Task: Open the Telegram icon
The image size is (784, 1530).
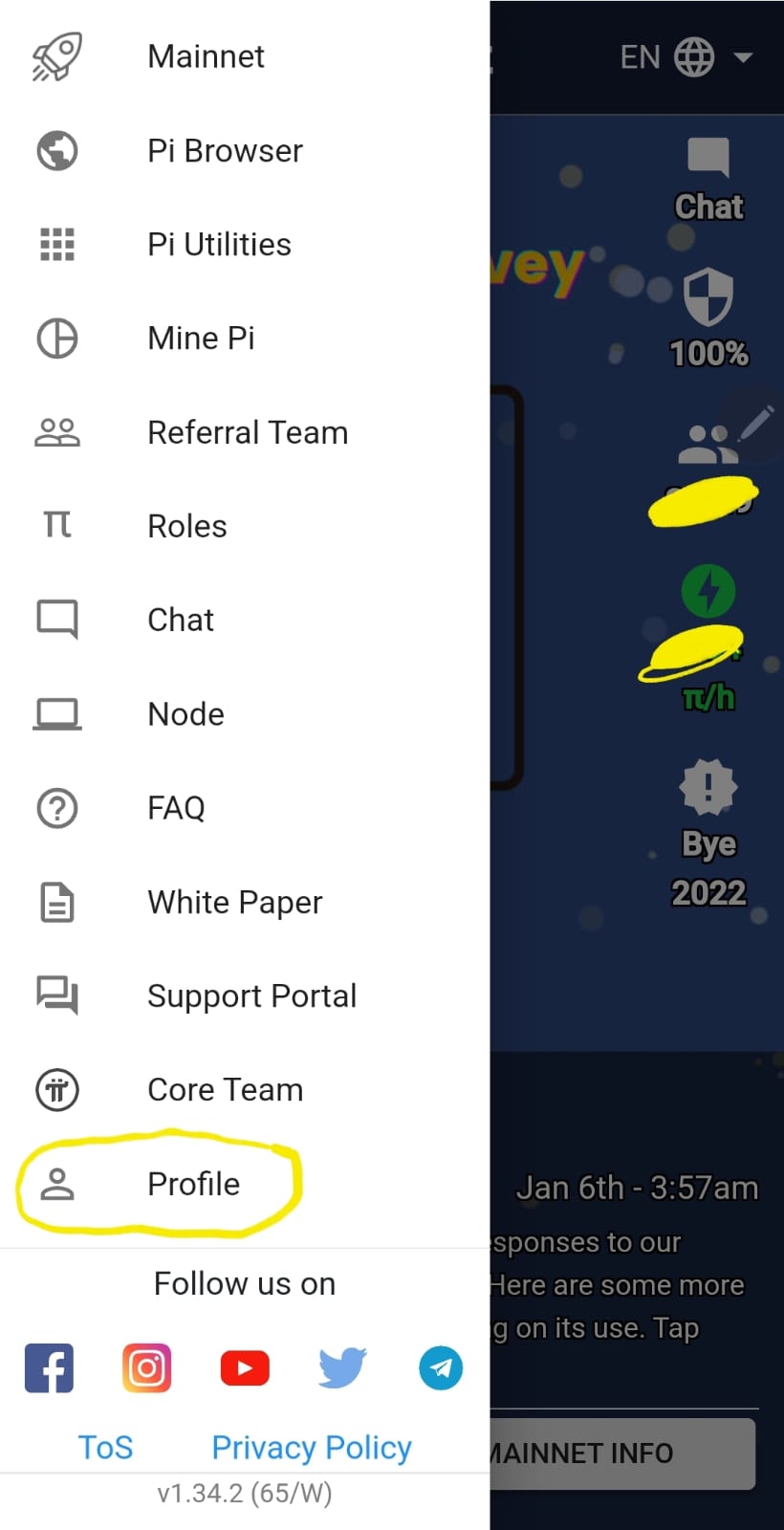Action: click(x=441, y=1367)
